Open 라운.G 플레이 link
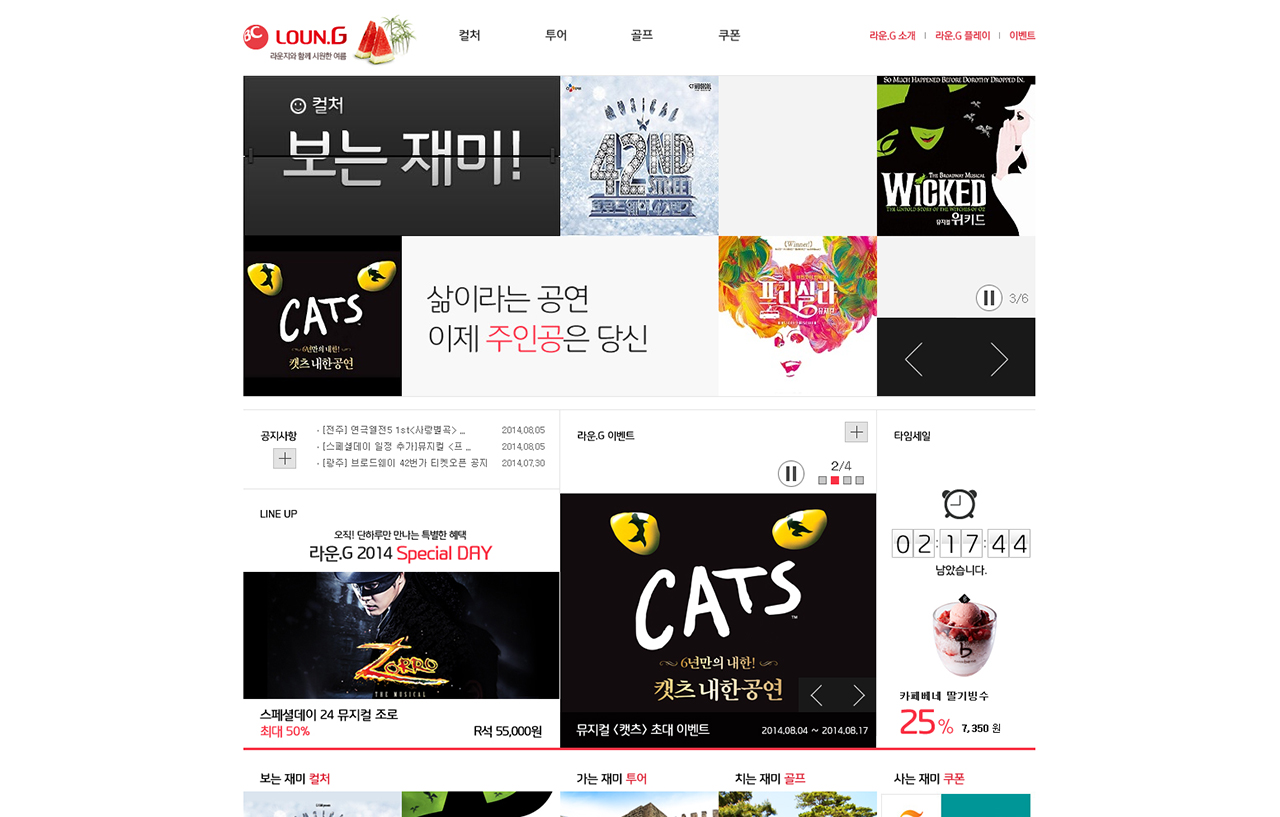Image resolution: width=1280 pixels, height=817 pixels. tap(962, 35)
